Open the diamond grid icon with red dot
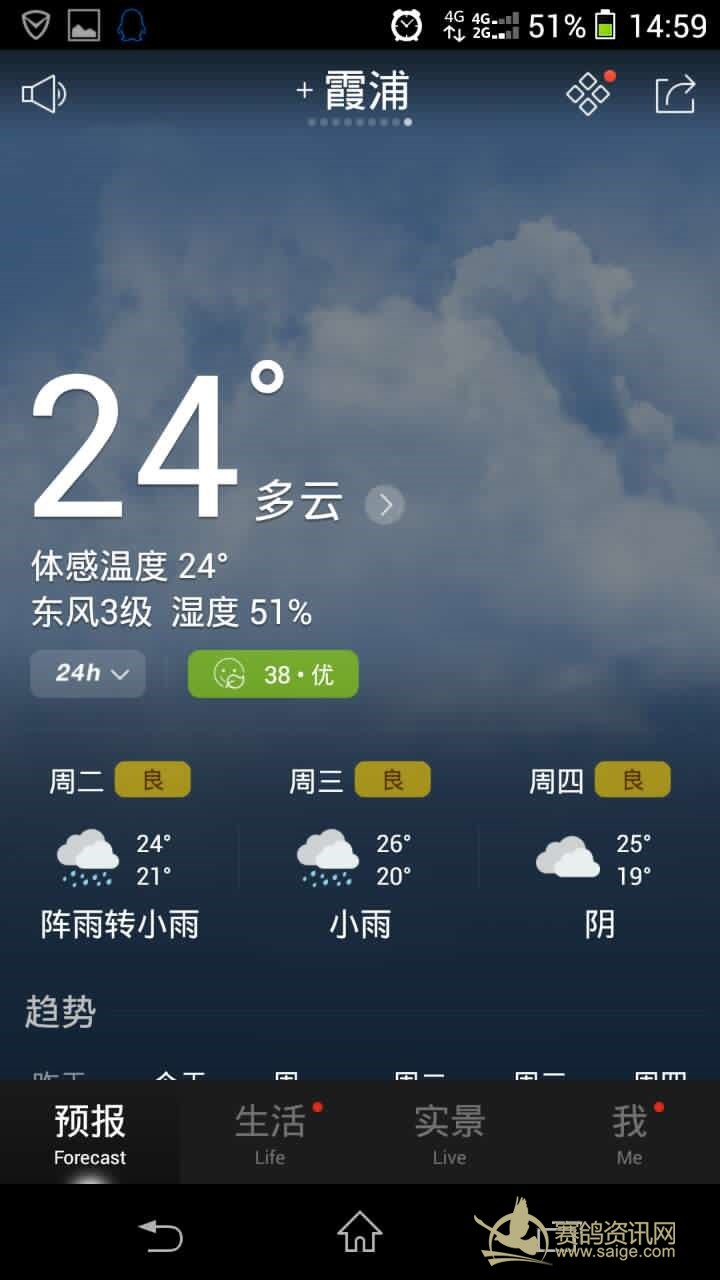 click(x=588, y=95)
